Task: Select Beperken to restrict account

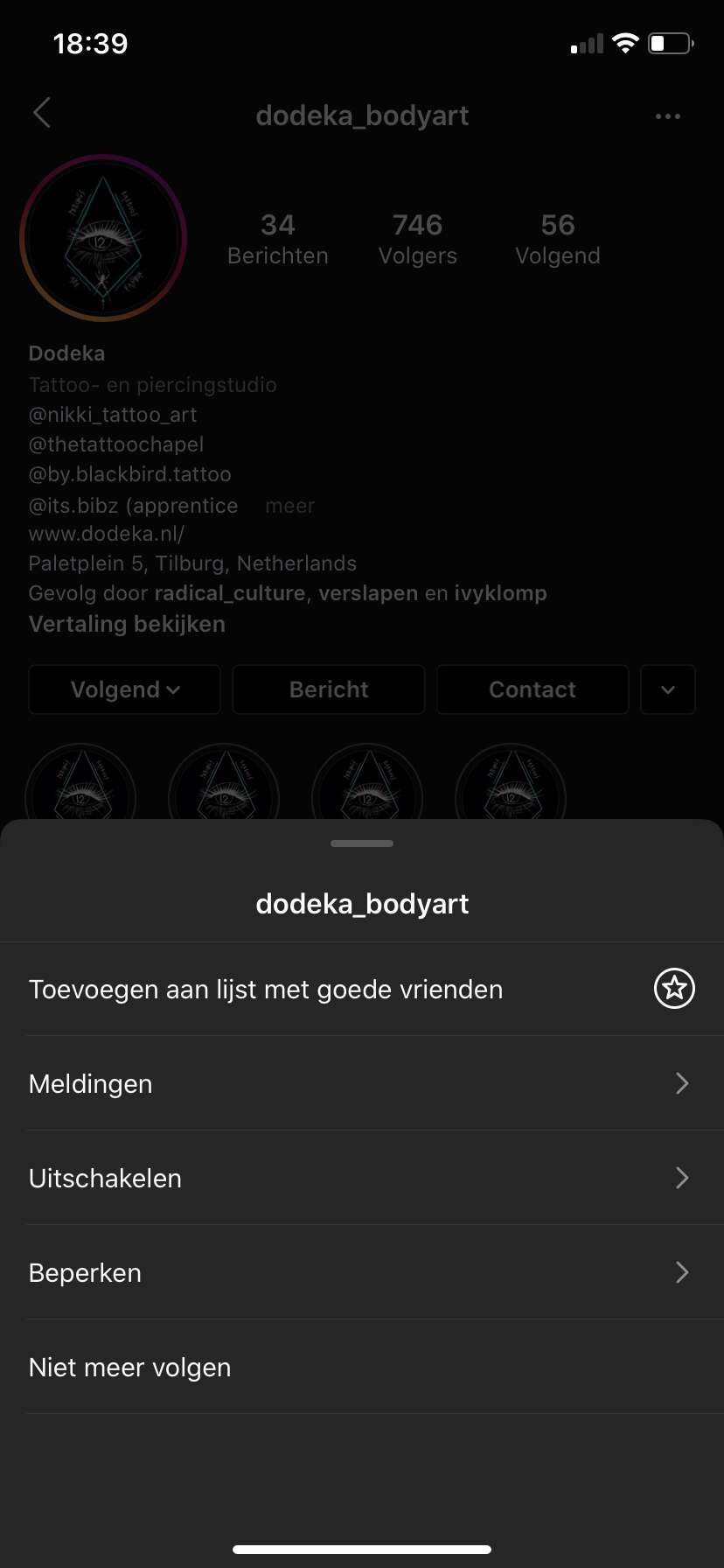Action: pos(362,1272)
